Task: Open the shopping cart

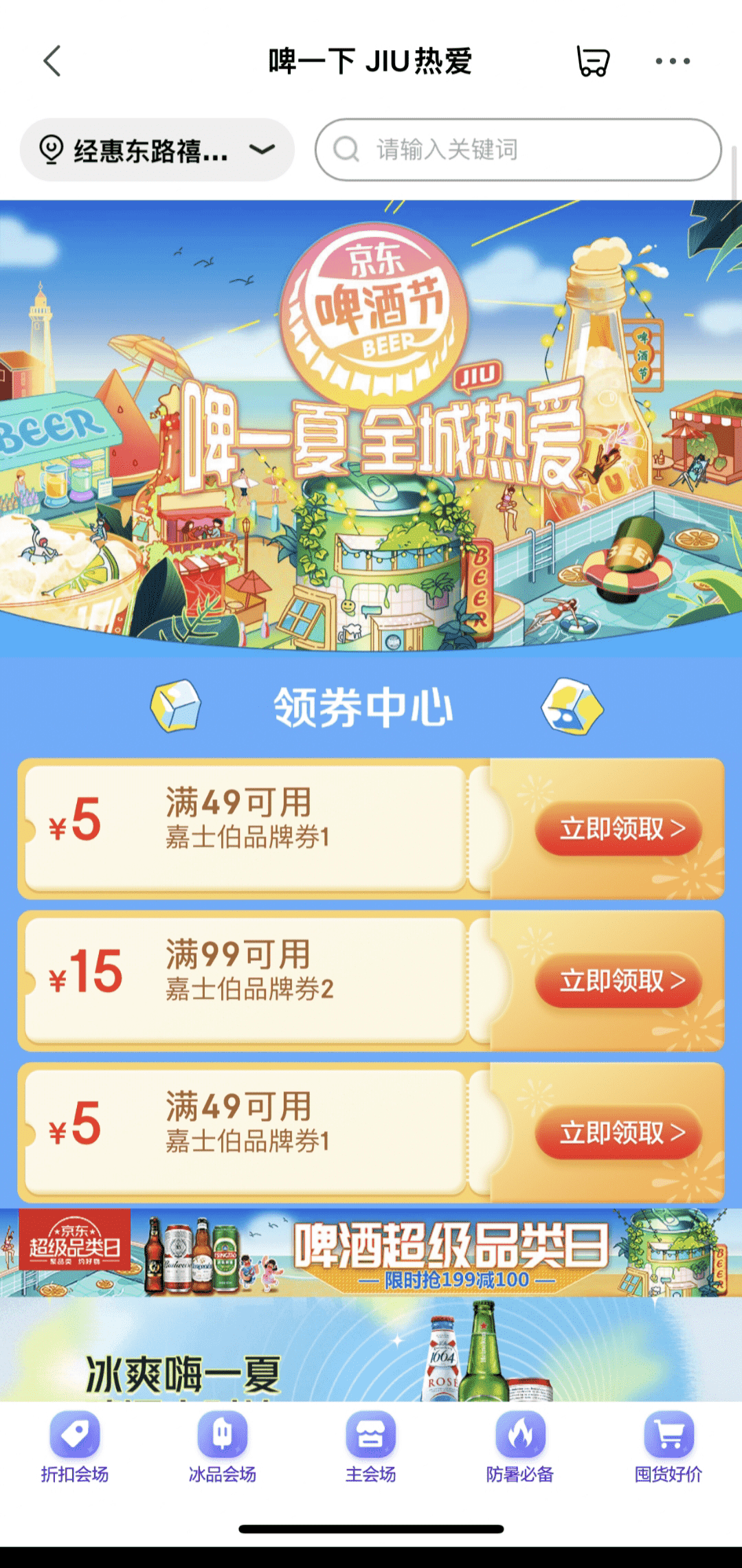Action: point(592,61)
